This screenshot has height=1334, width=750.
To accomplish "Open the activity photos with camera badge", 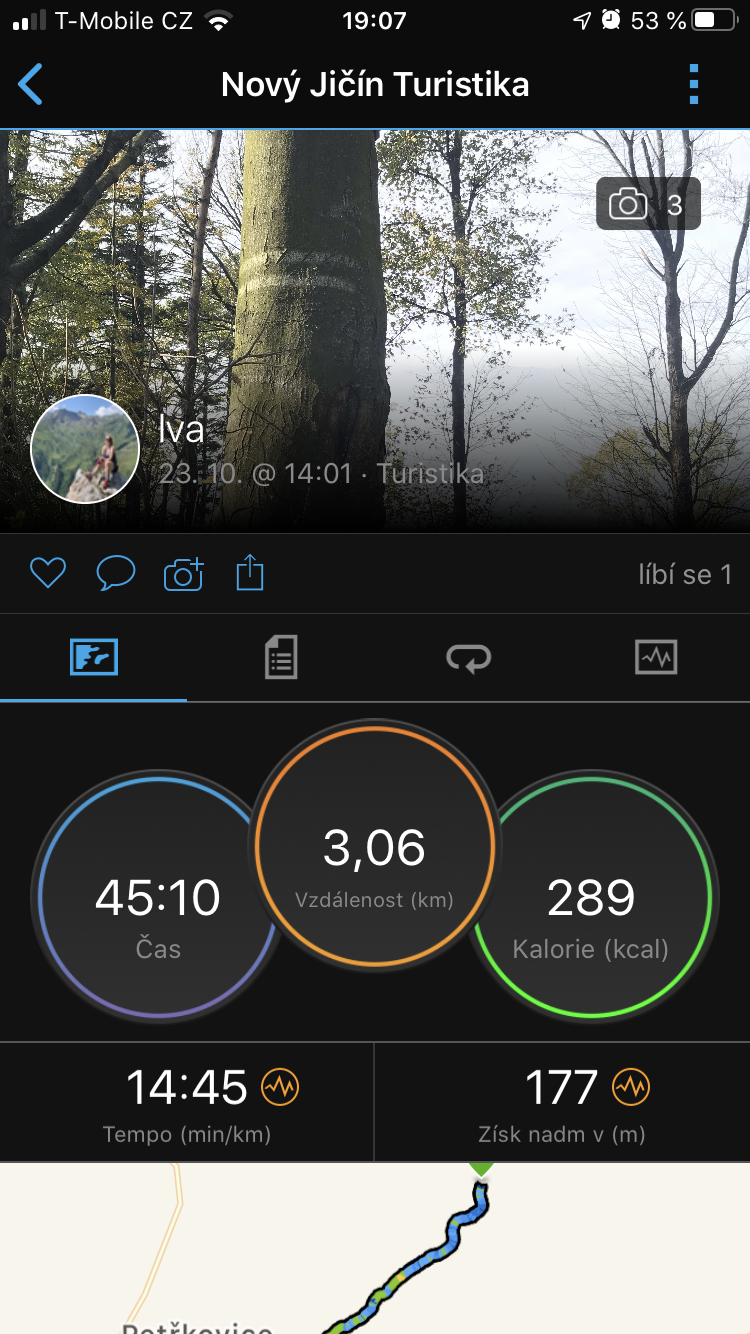I will click(x=648, y=204).
